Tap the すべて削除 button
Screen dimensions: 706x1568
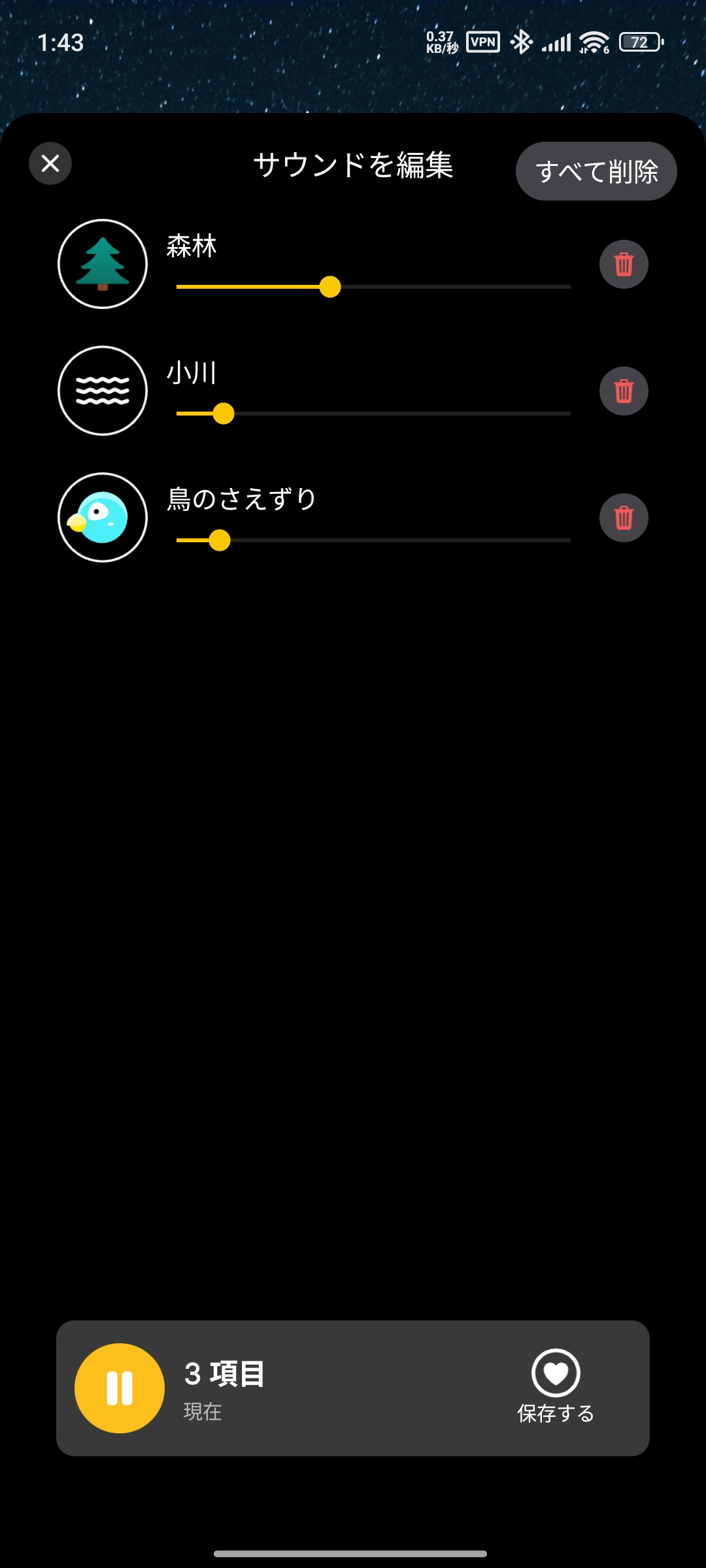[x=596, y=171]
